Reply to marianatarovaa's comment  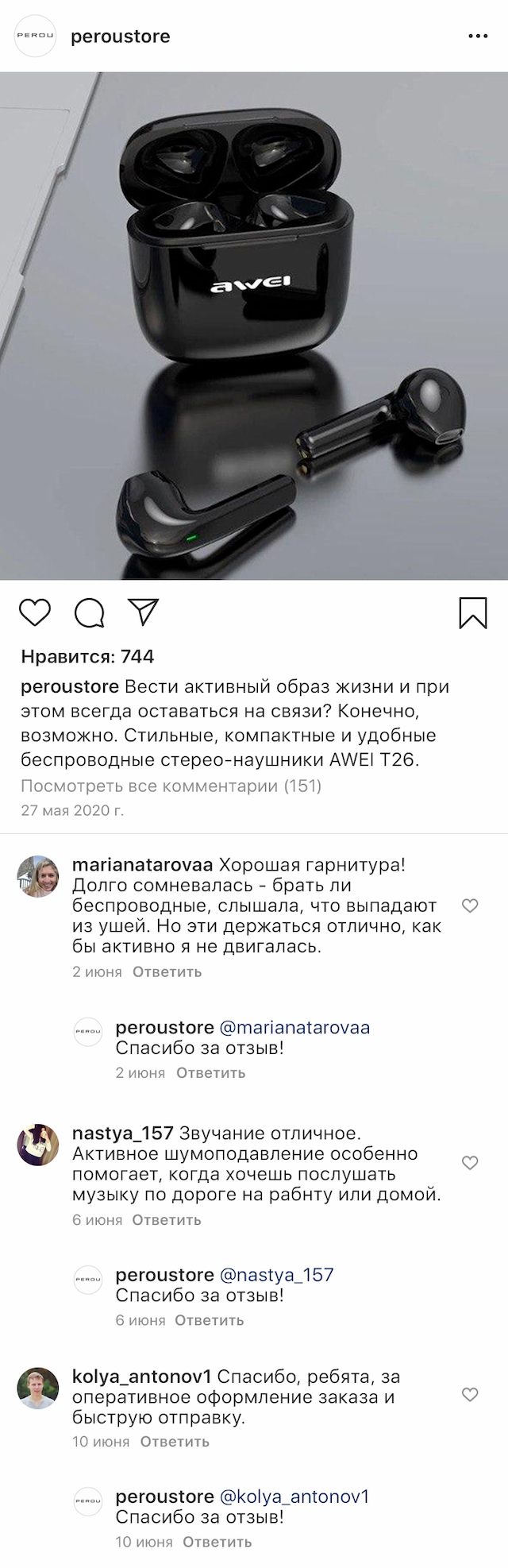[x=167, y=971]
